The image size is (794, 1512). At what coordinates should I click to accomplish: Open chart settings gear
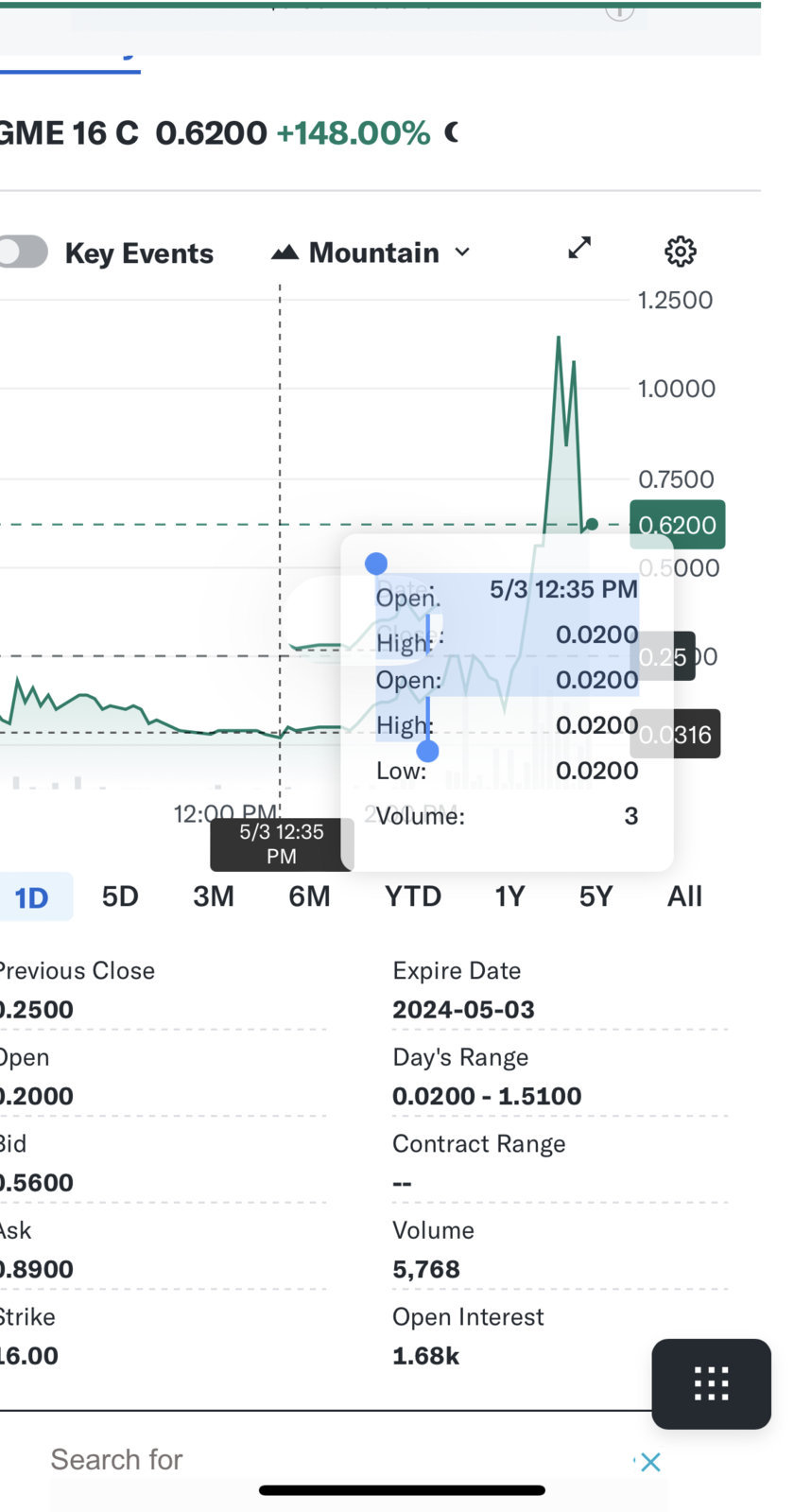pyautogui.click(x=681, y=252)
